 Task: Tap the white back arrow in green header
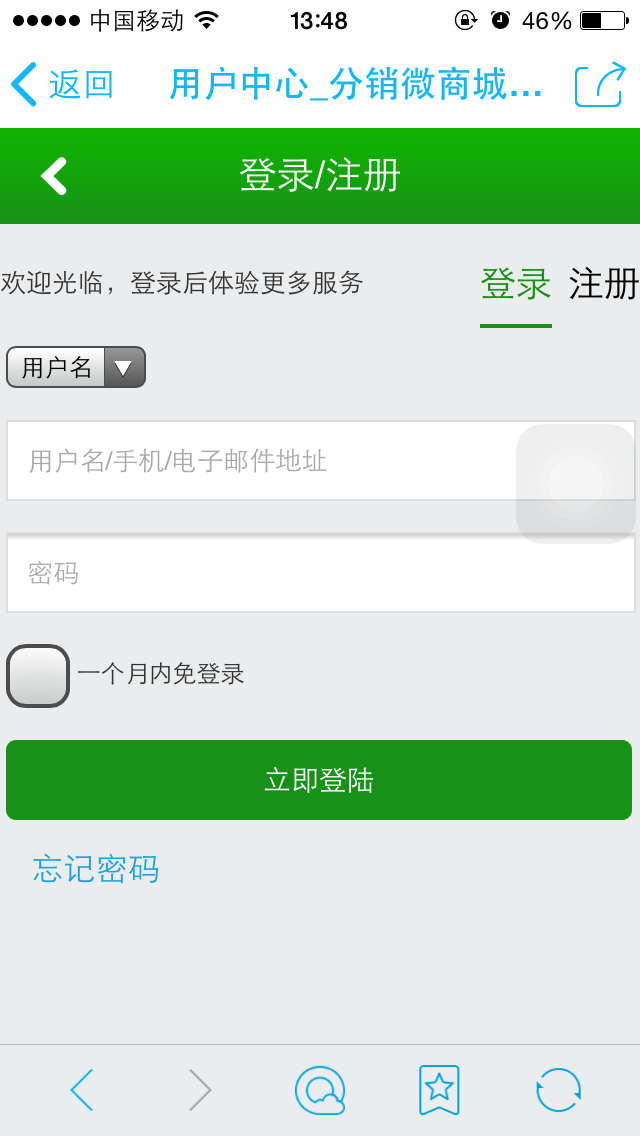[54, 176]
